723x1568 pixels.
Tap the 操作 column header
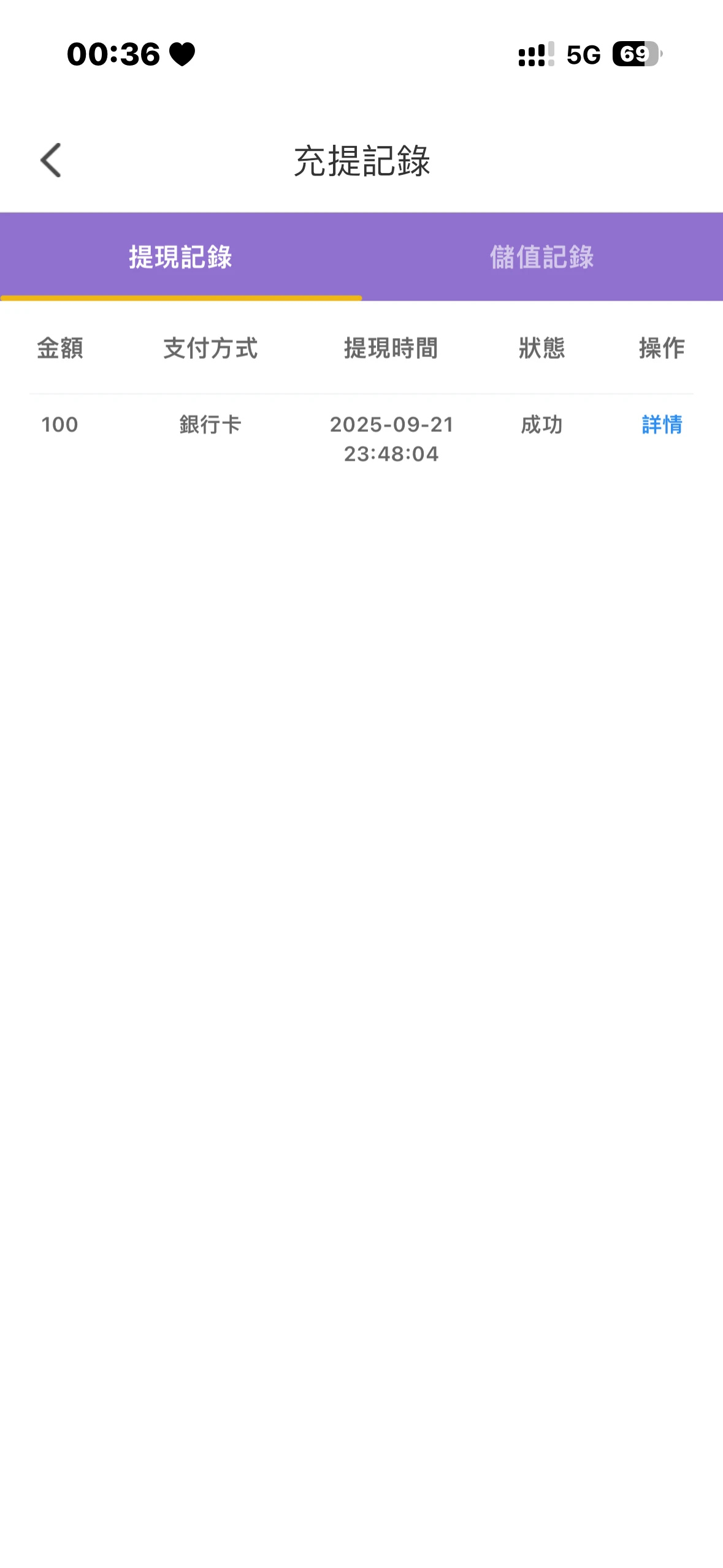660,349
